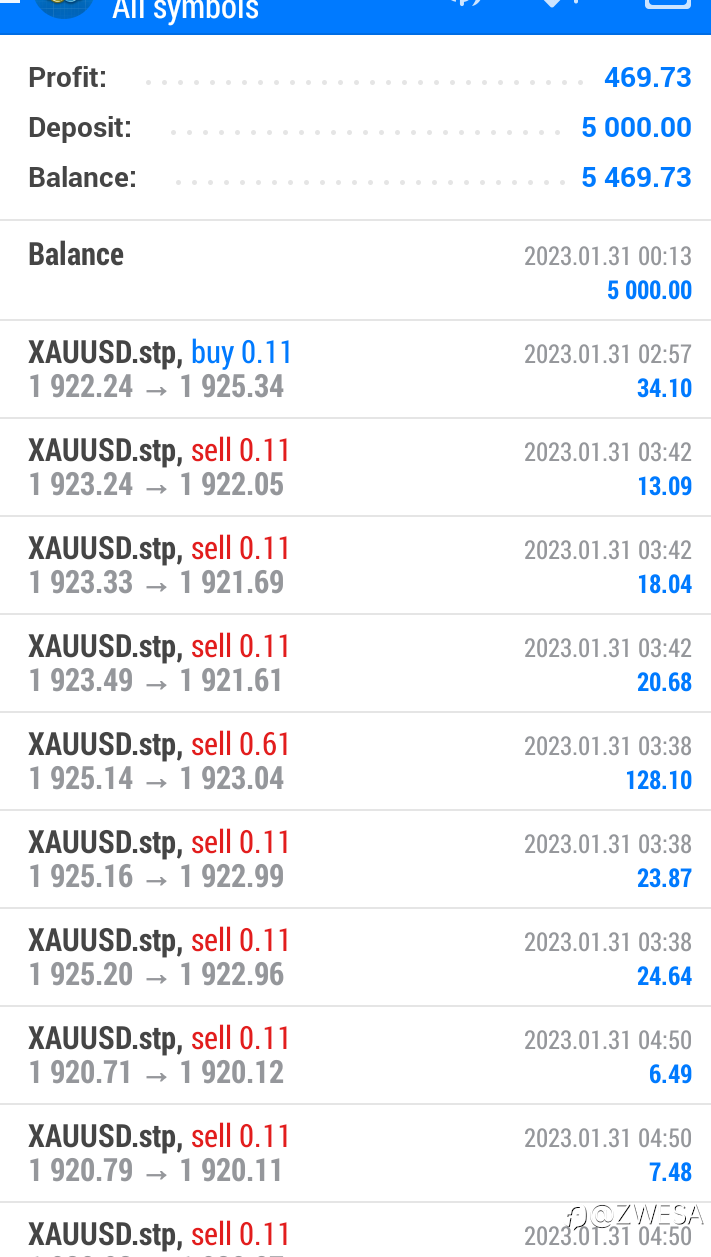This screenshot has height=1257, width=711.
Task: View the sell trade with profit 20.68
Action: tap(355, 664)
